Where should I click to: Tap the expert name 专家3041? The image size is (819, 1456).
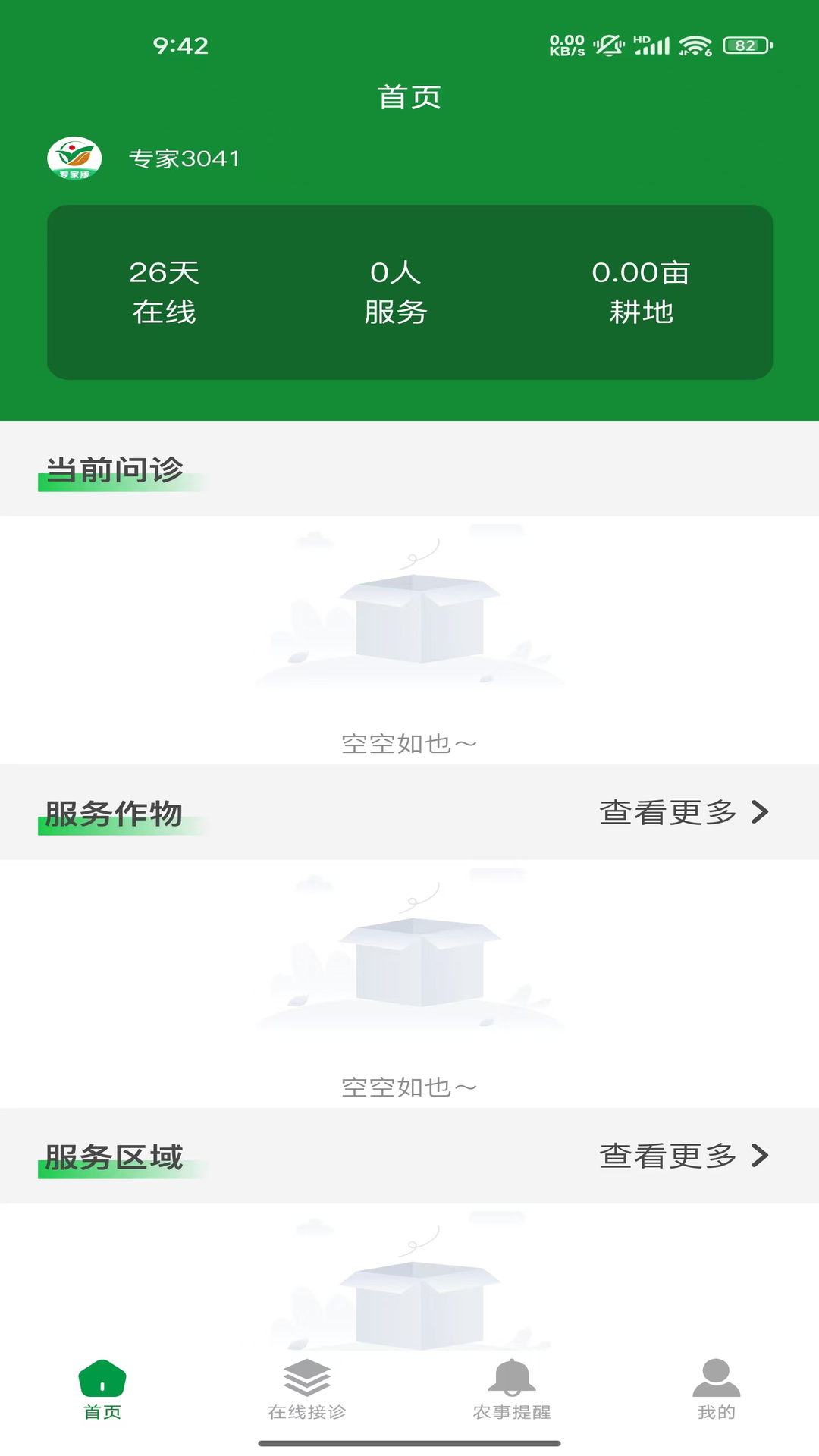184,159
